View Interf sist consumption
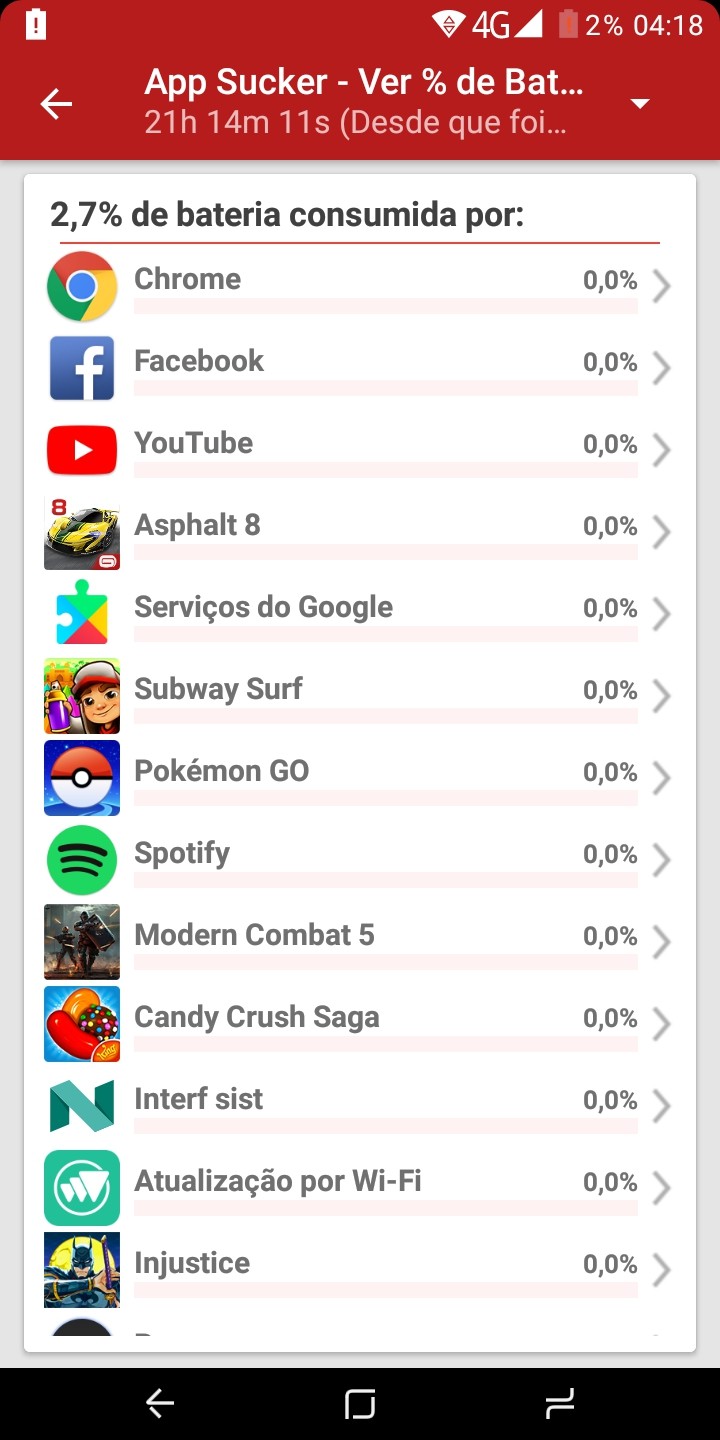This screenshot has width=720, height=1440. pyautogui.click(x=360, y=1107)
